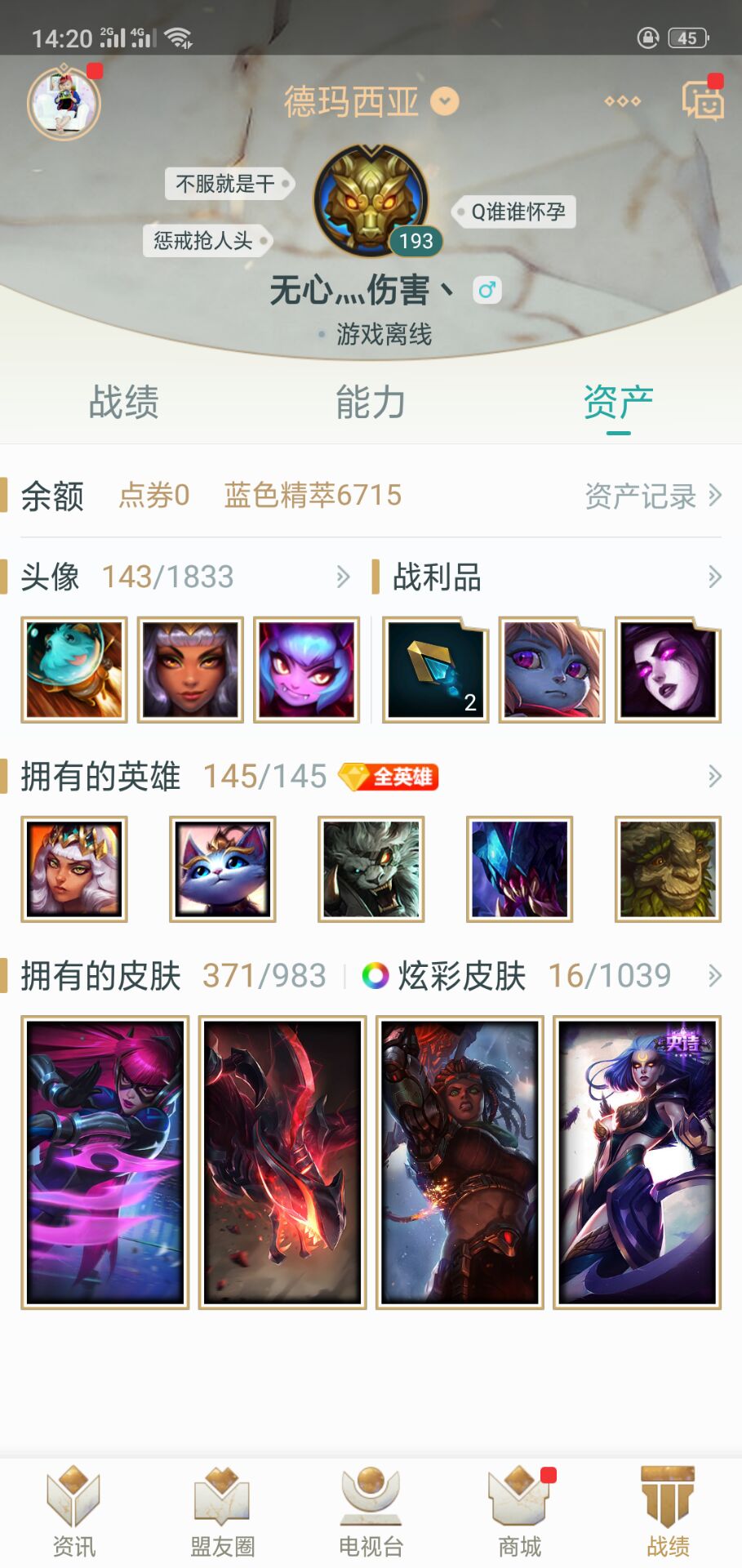View all 拥有的英雄 owned heroes

tap(714, 777)
